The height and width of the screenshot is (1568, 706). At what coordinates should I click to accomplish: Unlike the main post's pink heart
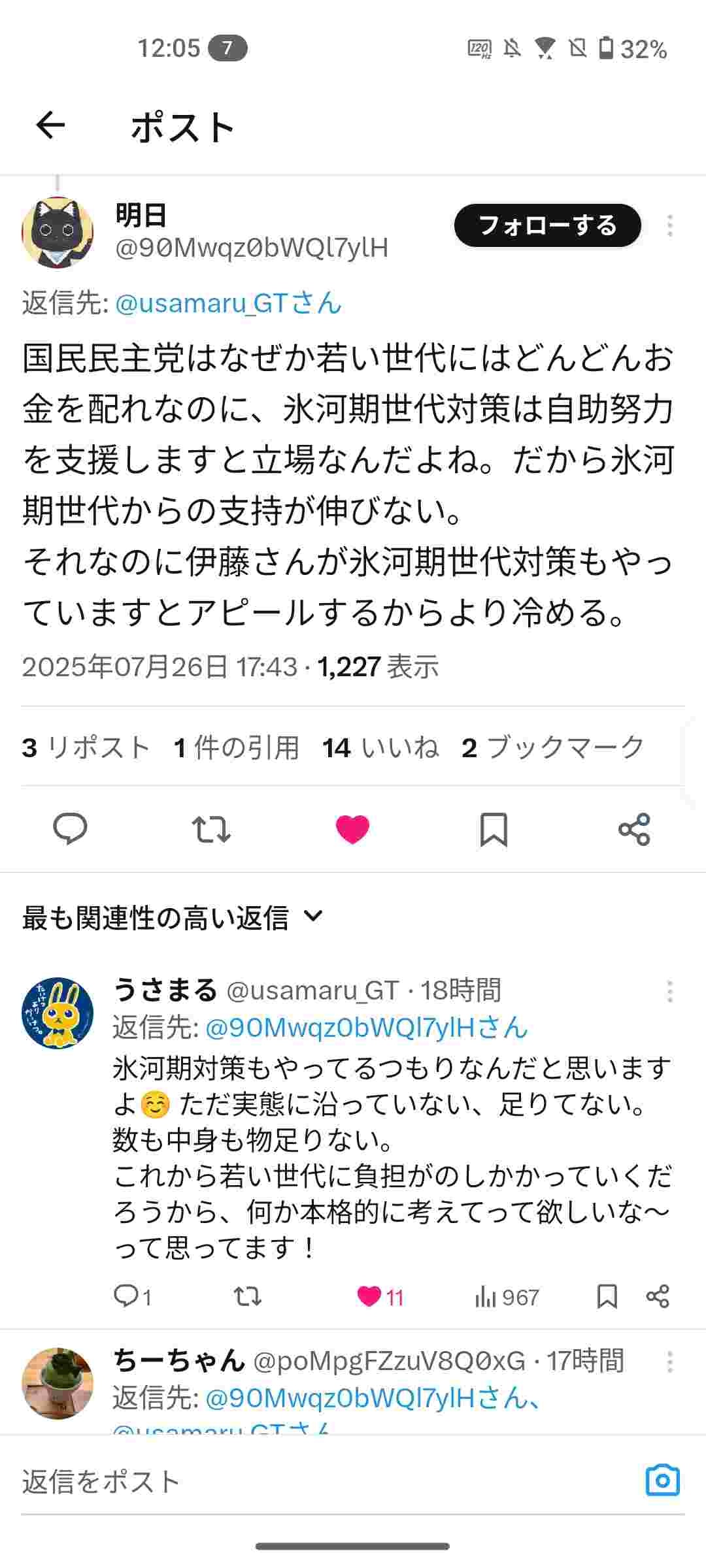[352, 829]
